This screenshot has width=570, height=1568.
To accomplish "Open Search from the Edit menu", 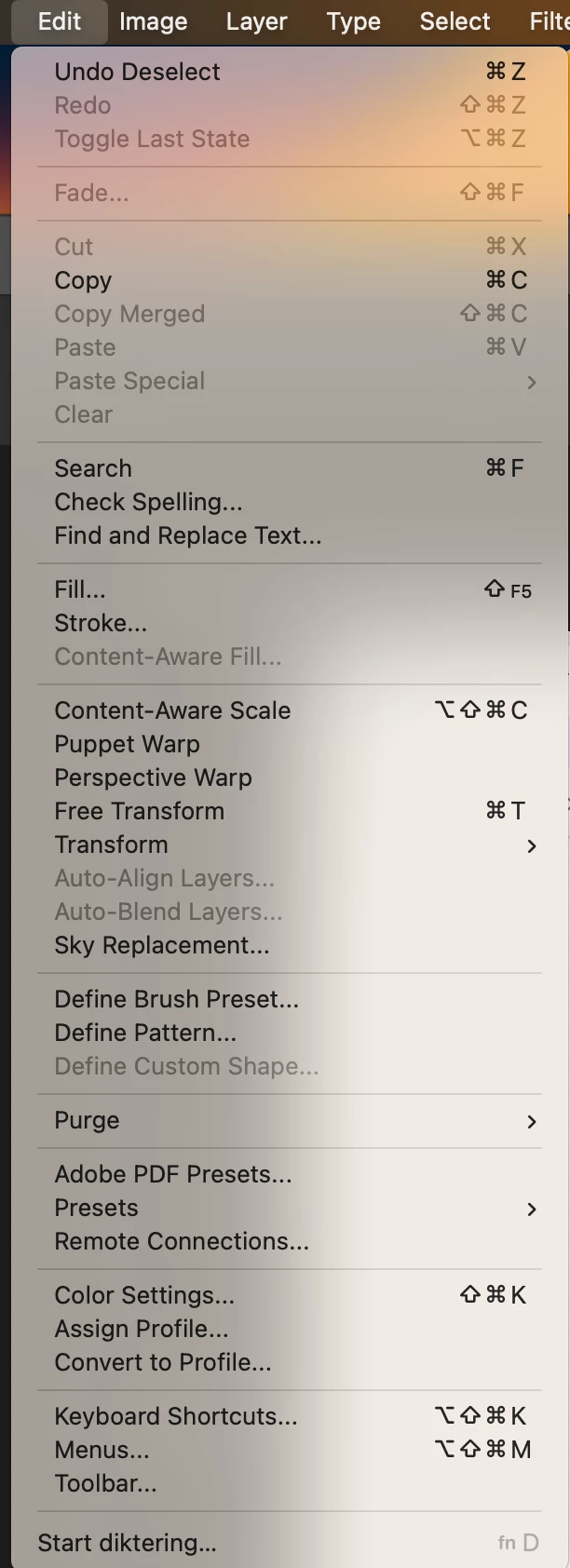I will pyautogui.click(x=93, y=468).
